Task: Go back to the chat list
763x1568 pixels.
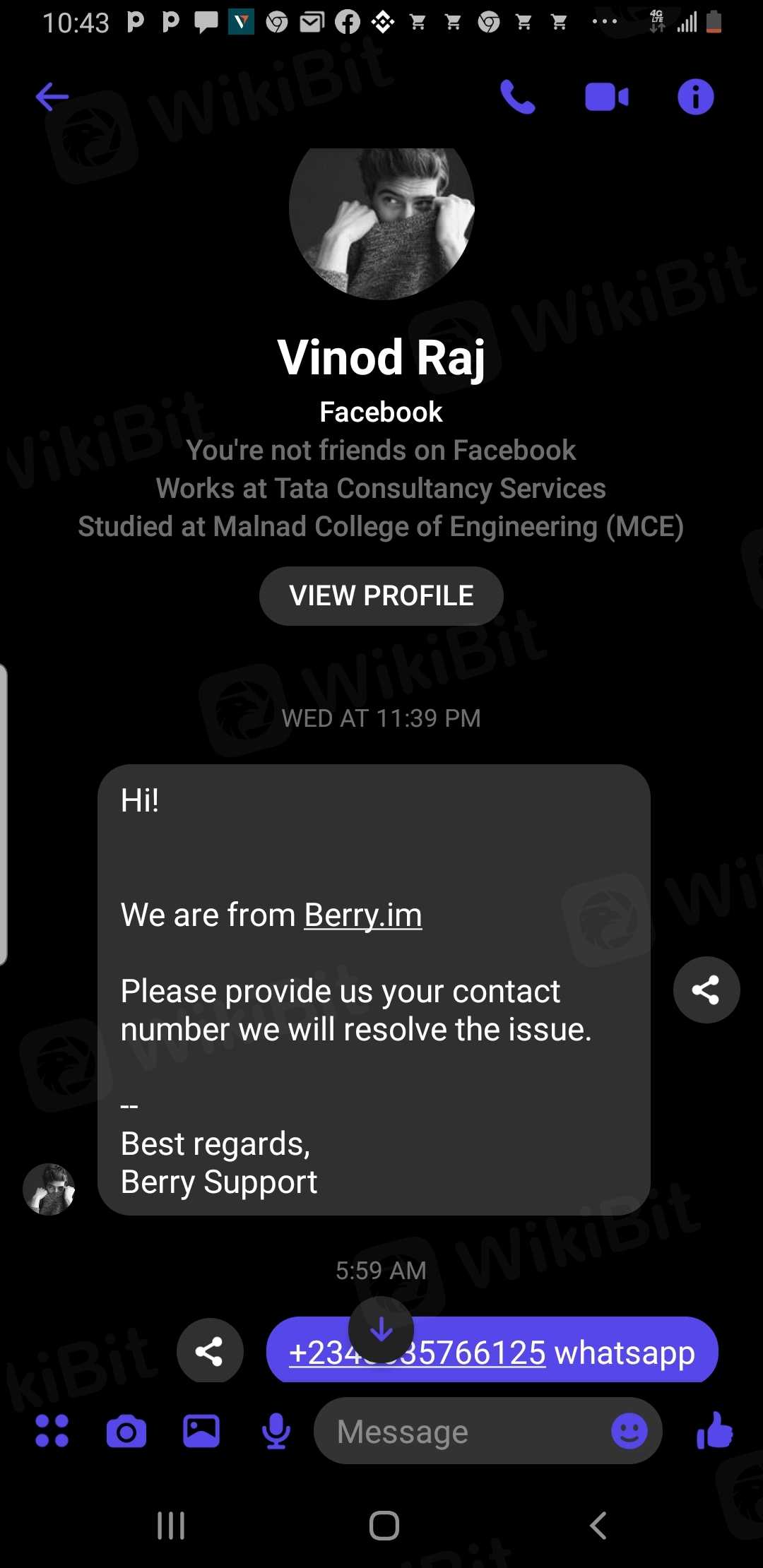Action: (x=52, y=97)
